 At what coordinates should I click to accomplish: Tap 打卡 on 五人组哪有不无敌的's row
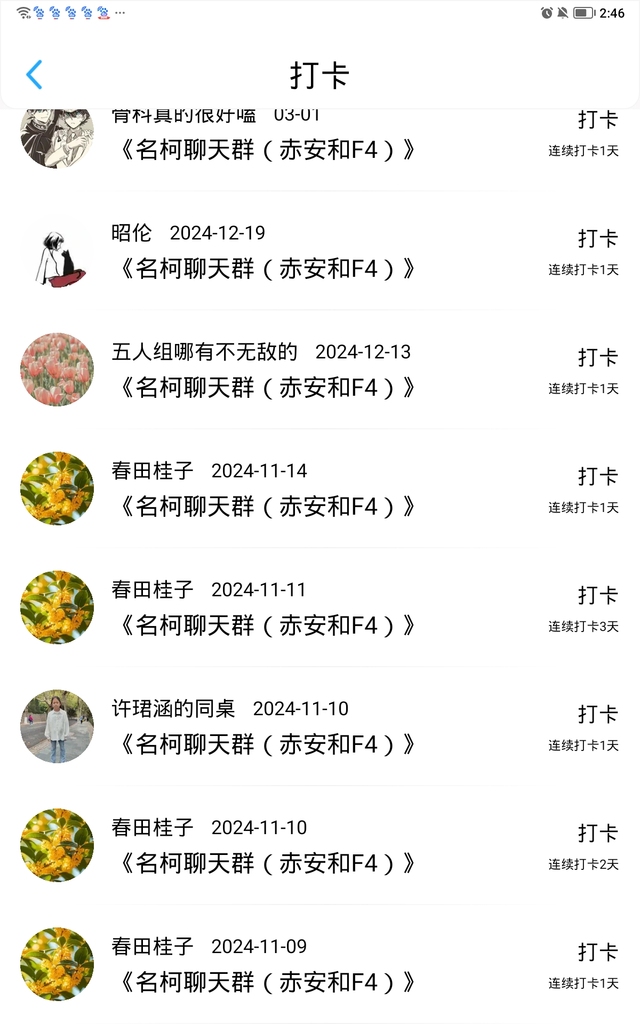pyautogui.click(x=597, y=358)
